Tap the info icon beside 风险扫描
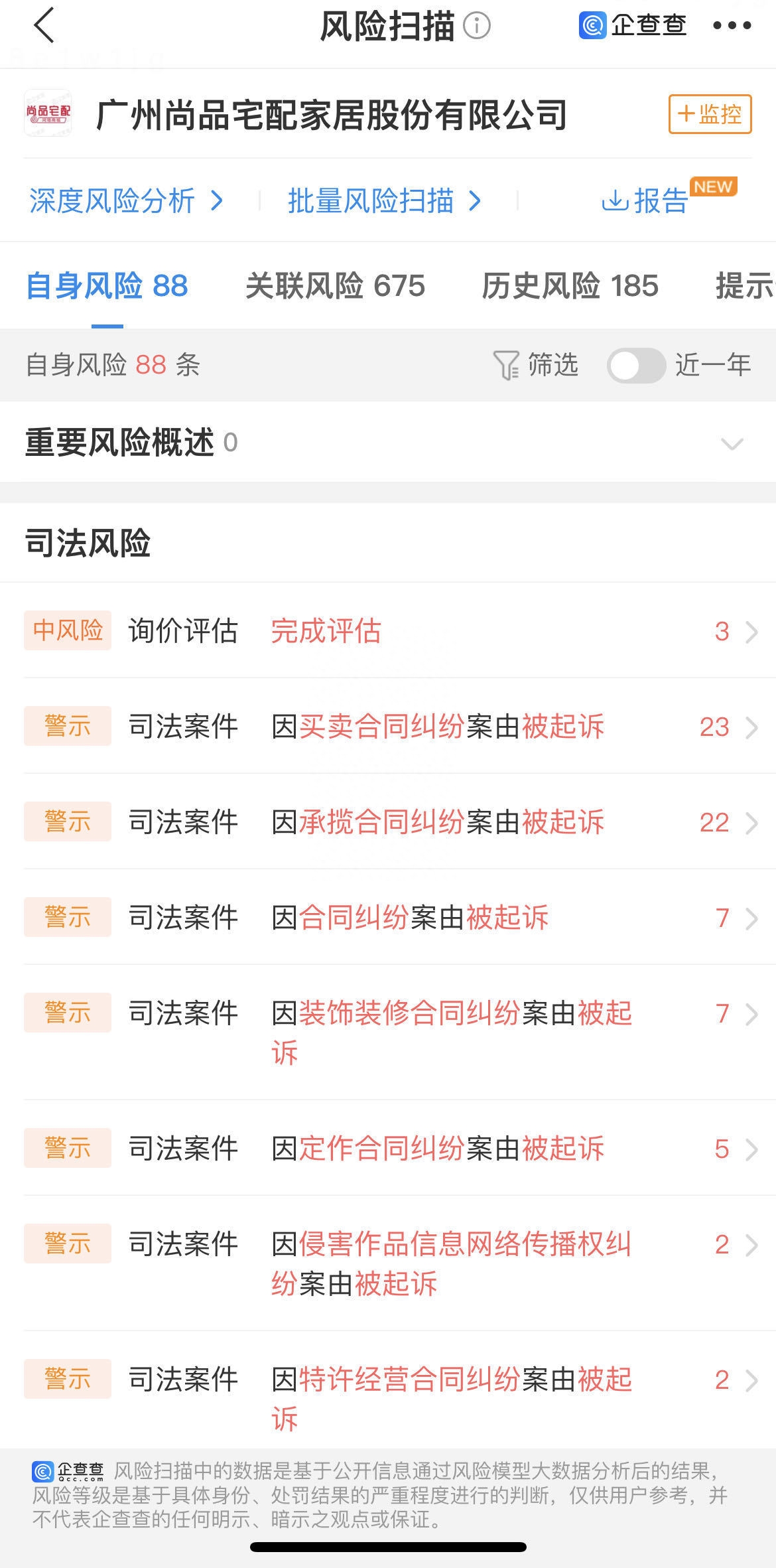 [476, 27]
